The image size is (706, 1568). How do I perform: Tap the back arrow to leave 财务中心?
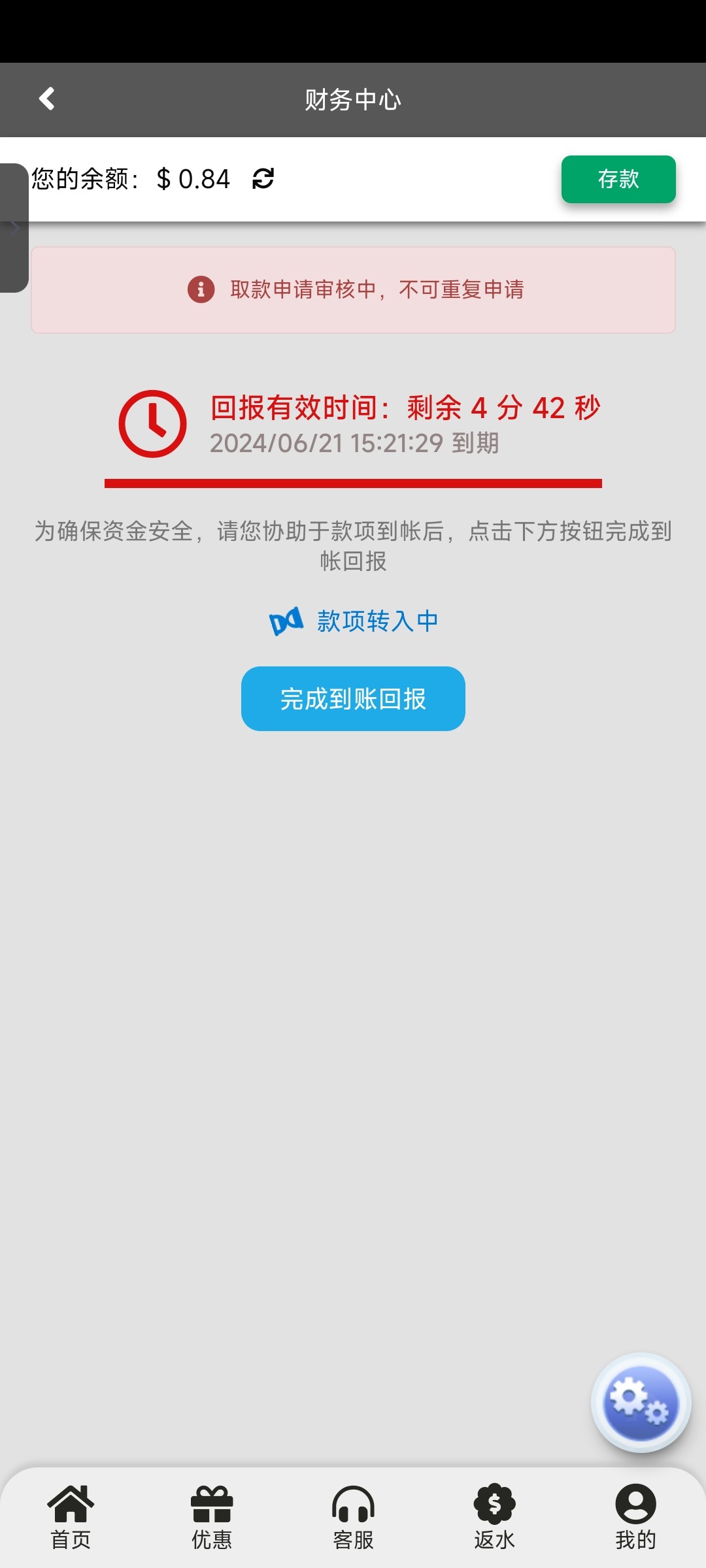point(46,99)
